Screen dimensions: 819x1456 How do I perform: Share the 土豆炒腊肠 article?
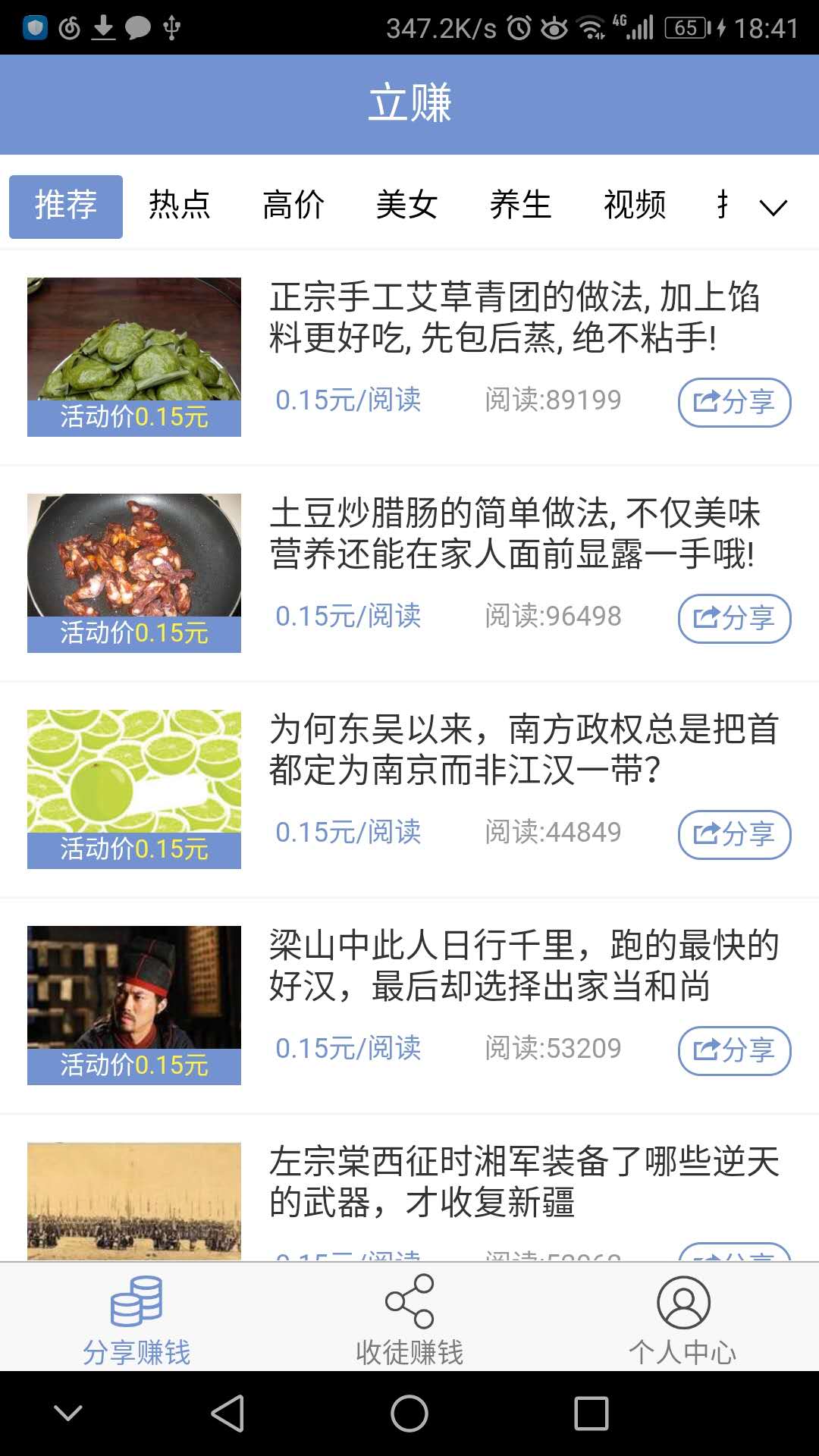tap(734, 618)
